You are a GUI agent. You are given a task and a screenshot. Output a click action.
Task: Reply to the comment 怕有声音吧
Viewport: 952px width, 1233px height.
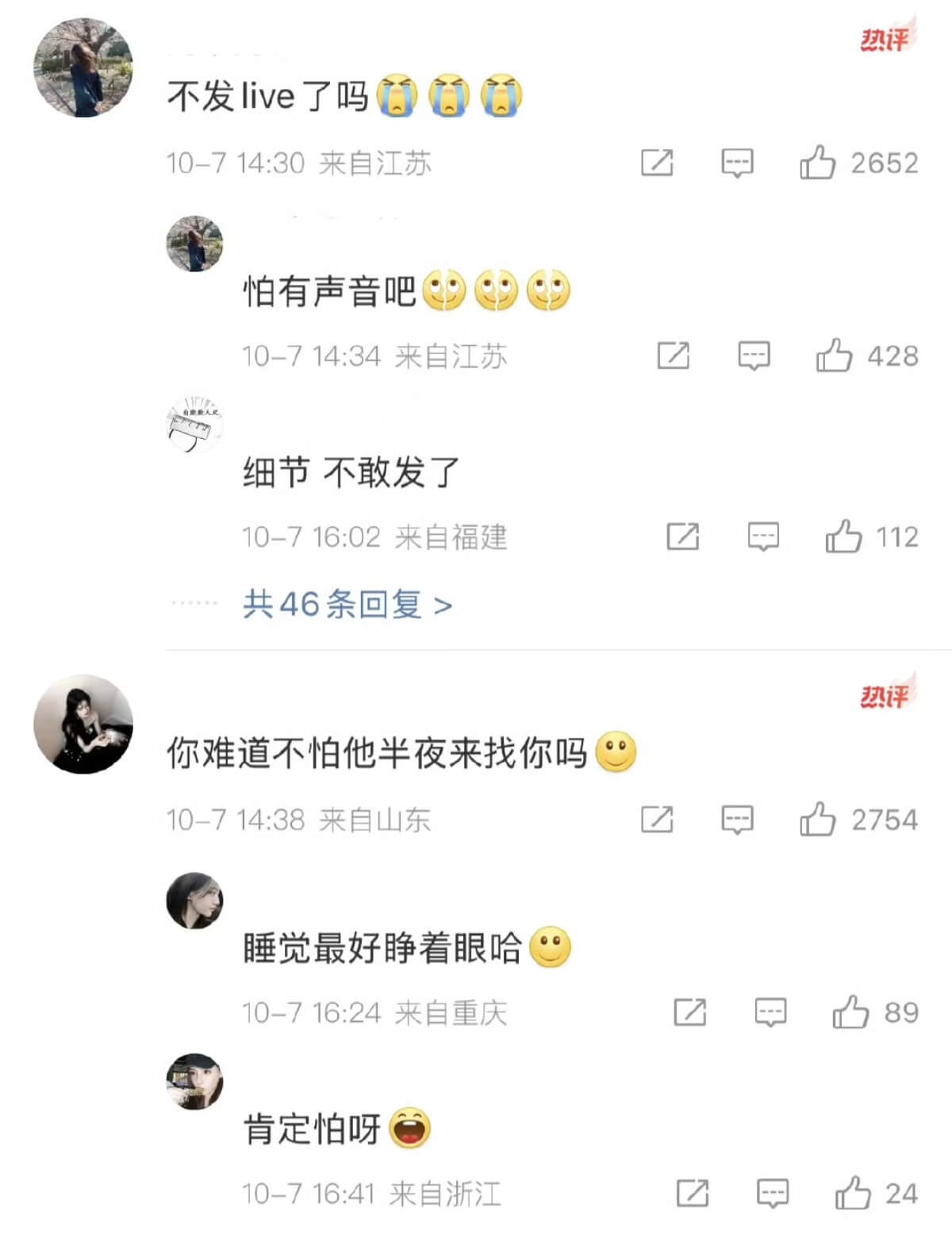(x=754, y=355)
